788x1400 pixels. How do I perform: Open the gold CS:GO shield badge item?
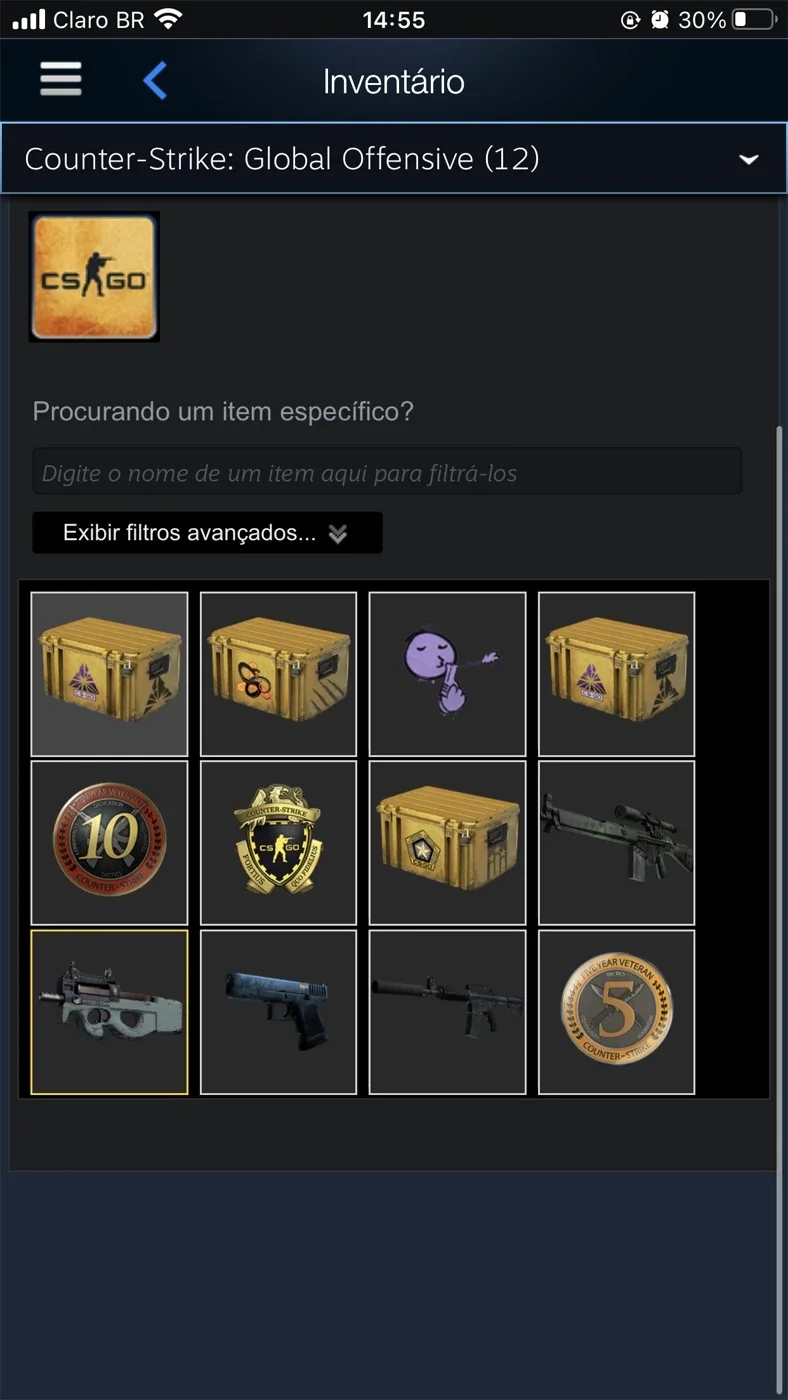click(x=278, y=843)
